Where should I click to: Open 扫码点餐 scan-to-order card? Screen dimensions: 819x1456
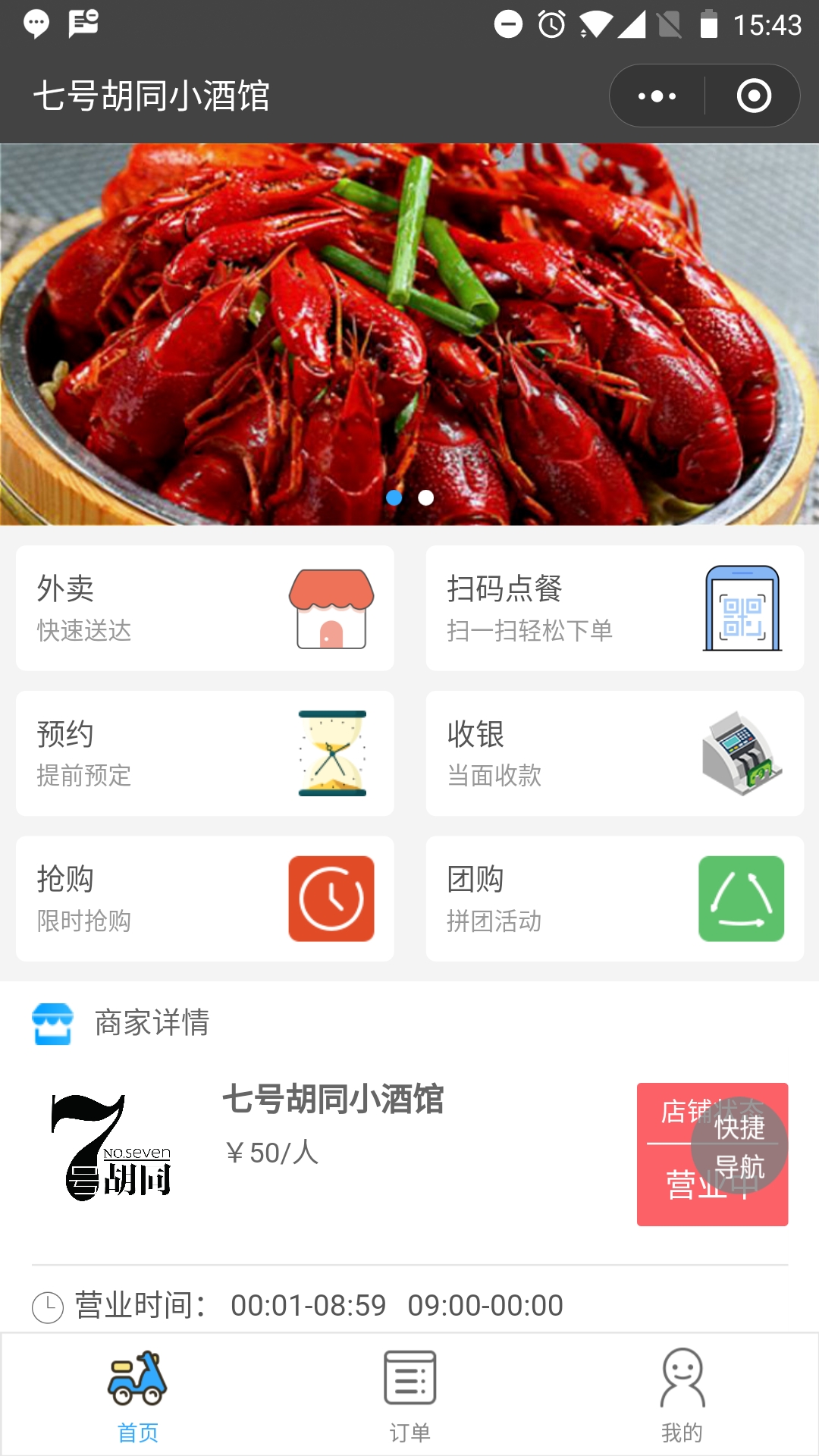(x=614, y=608)
